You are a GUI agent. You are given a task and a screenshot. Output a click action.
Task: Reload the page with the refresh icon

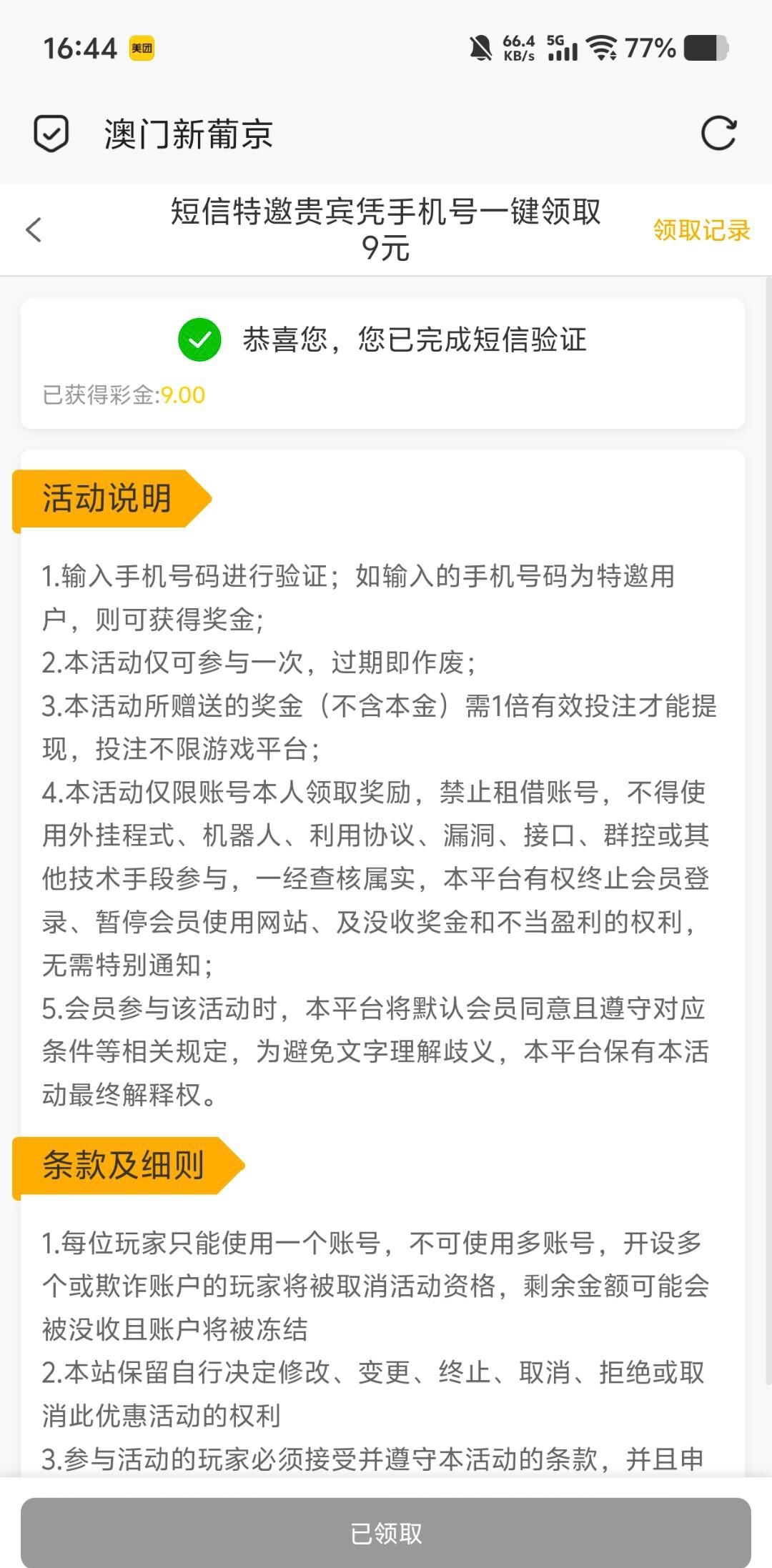(x=718, y=134)
